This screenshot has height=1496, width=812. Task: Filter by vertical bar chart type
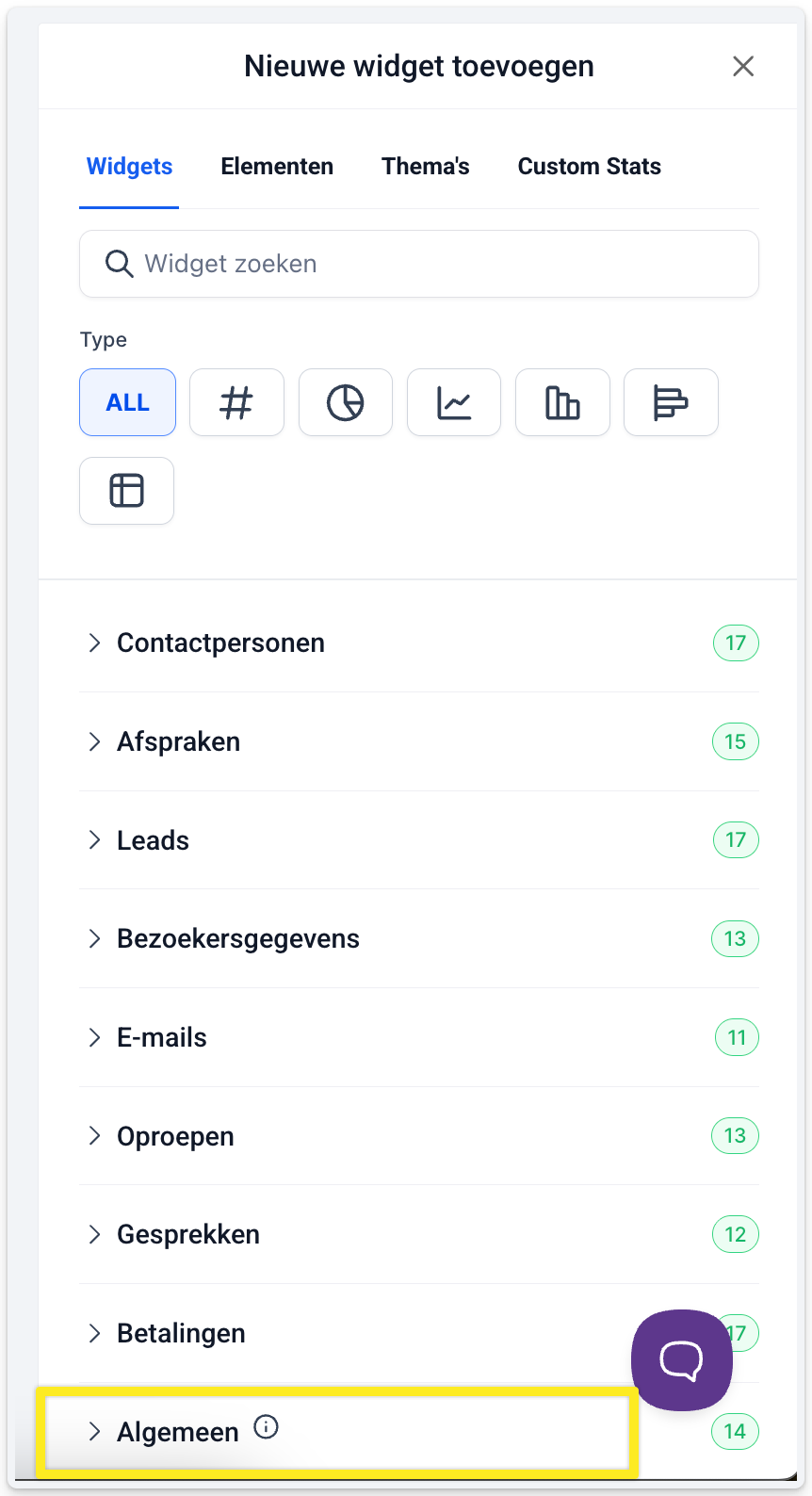[x=562, y=402]
